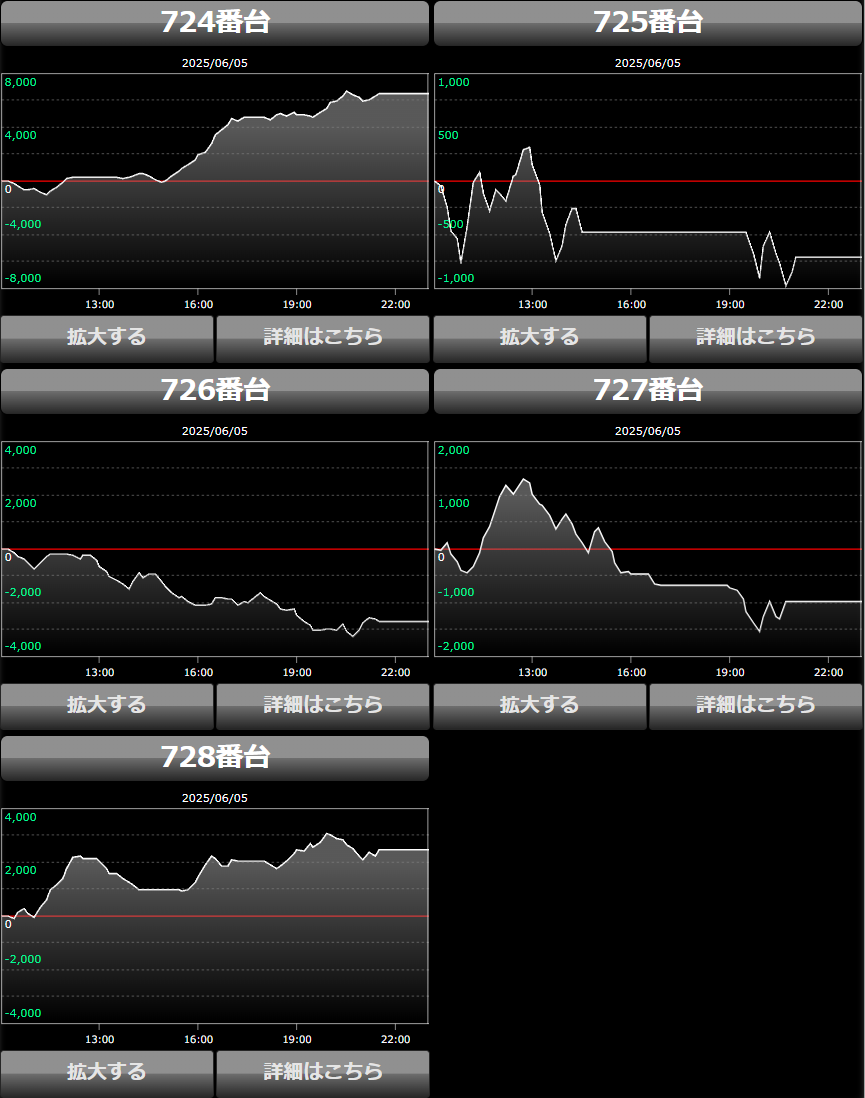Select the 724番台 header bar
This screenshot has height=1098, width=865.
[x=215, y=23]
